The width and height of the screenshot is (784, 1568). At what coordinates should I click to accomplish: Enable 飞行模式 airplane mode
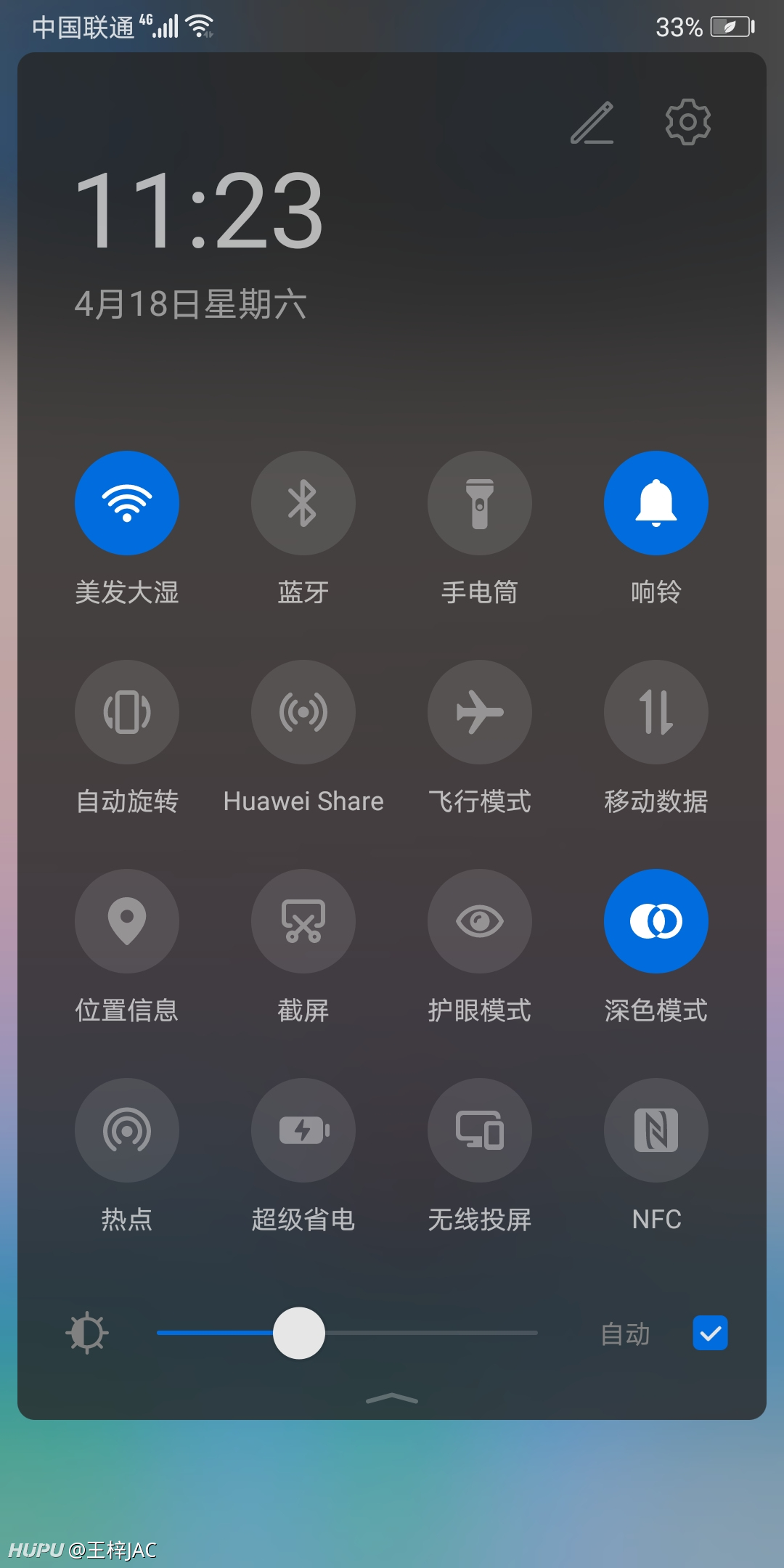(480, 712)
